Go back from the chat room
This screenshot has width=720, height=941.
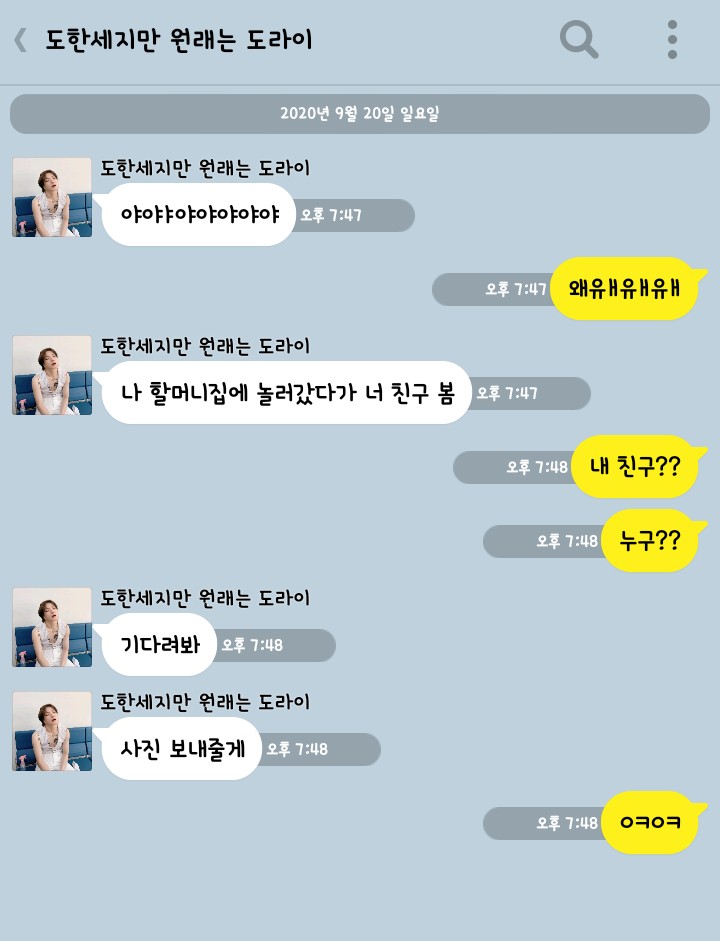coord(20,40)
